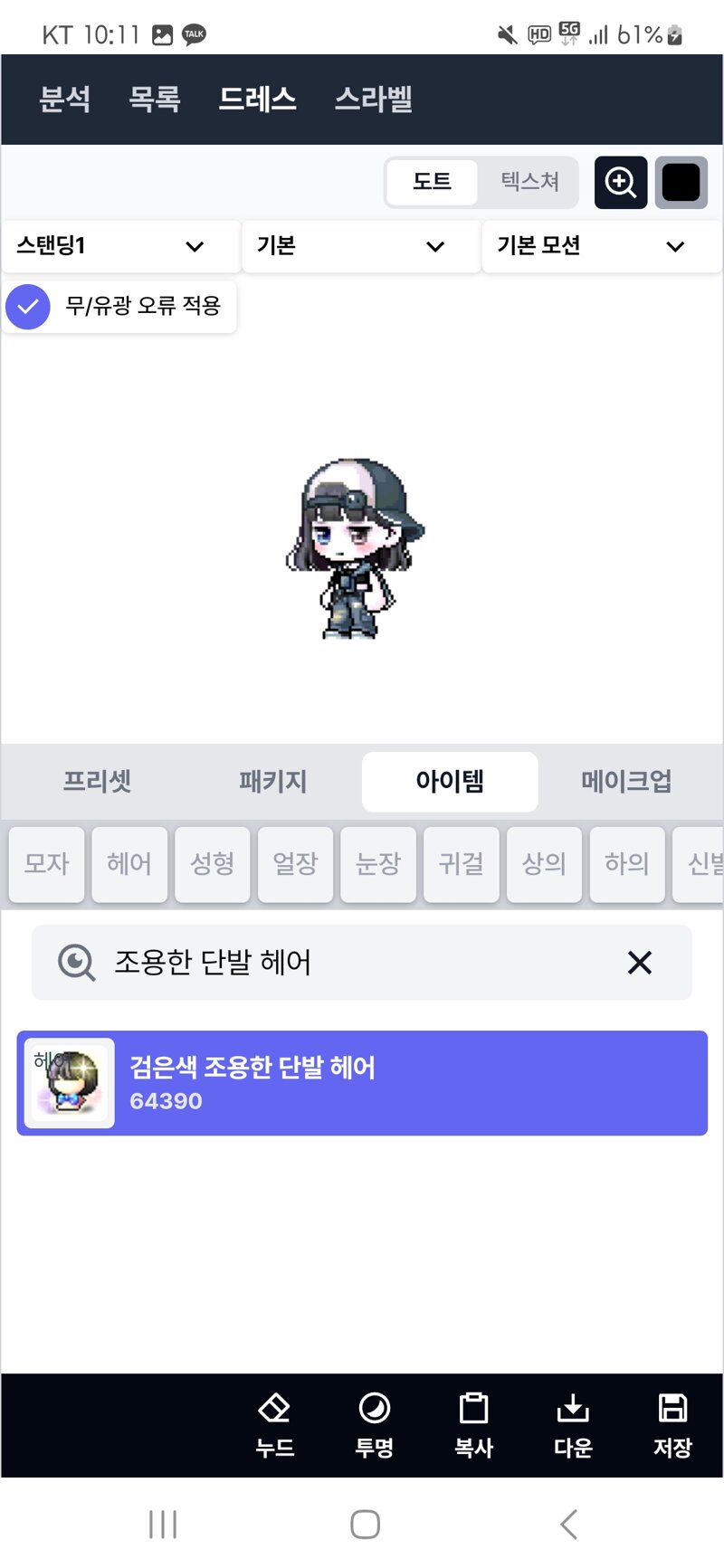This screenshot has height=1568, width=724.
Task: Uncheck 무/유광 오류 적용
Action: 29,307
